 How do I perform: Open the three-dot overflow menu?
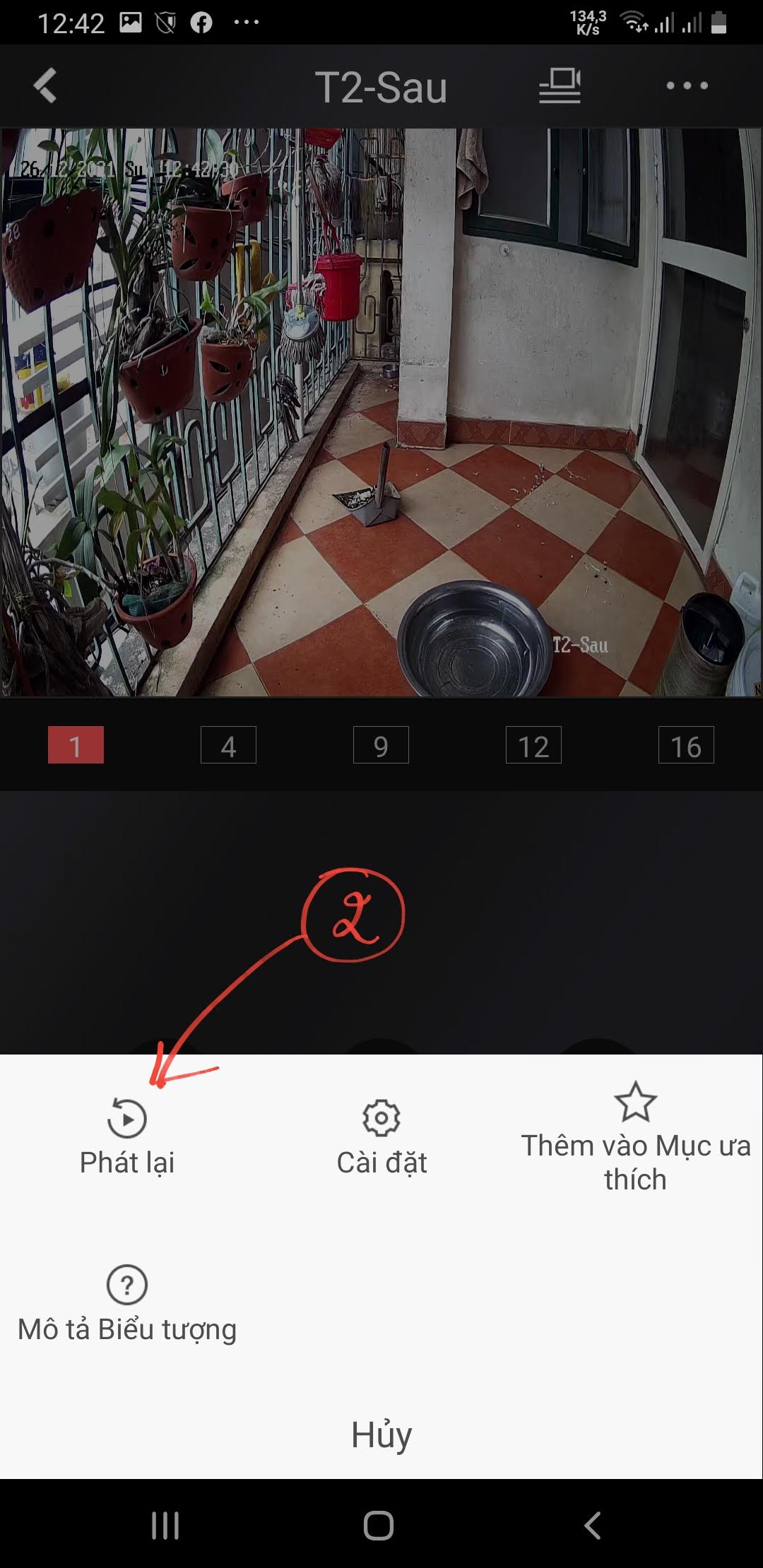point(687,86)
